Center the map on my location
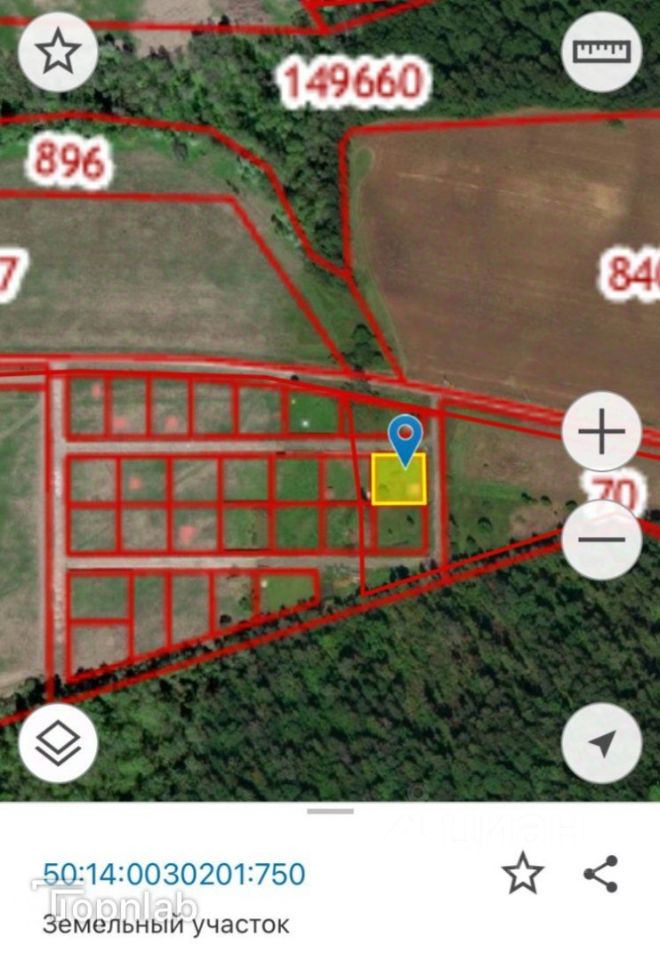660x960 pixels. (601, 744)
